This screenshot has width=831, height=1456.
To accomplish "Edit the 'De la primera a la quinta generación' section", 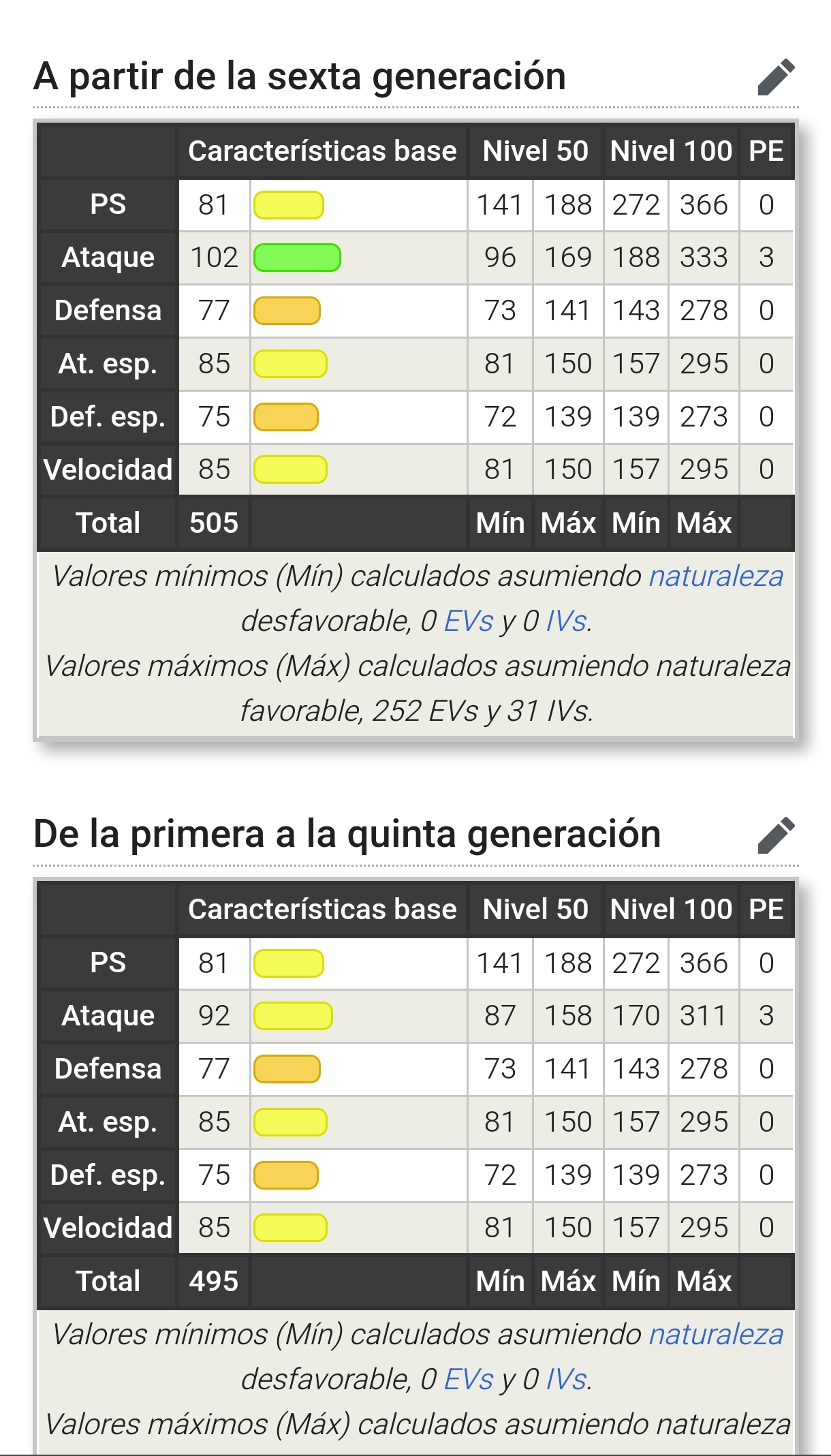I will [x=776, y=835].
